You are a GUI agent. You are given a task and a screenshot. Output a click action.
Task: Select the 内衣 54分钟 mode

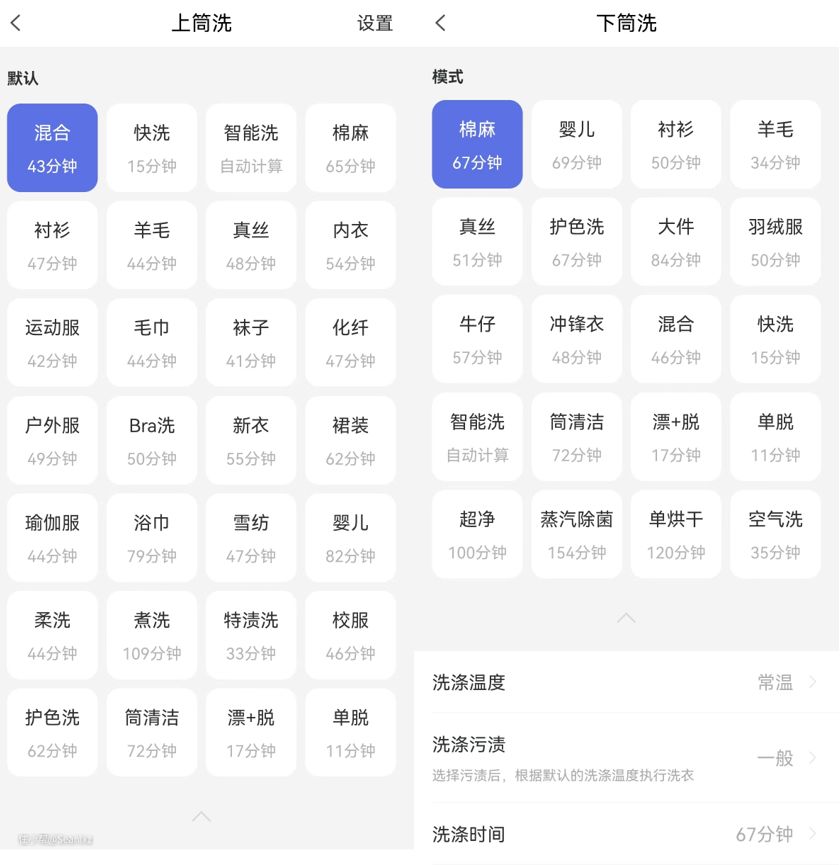click(350, 245)
